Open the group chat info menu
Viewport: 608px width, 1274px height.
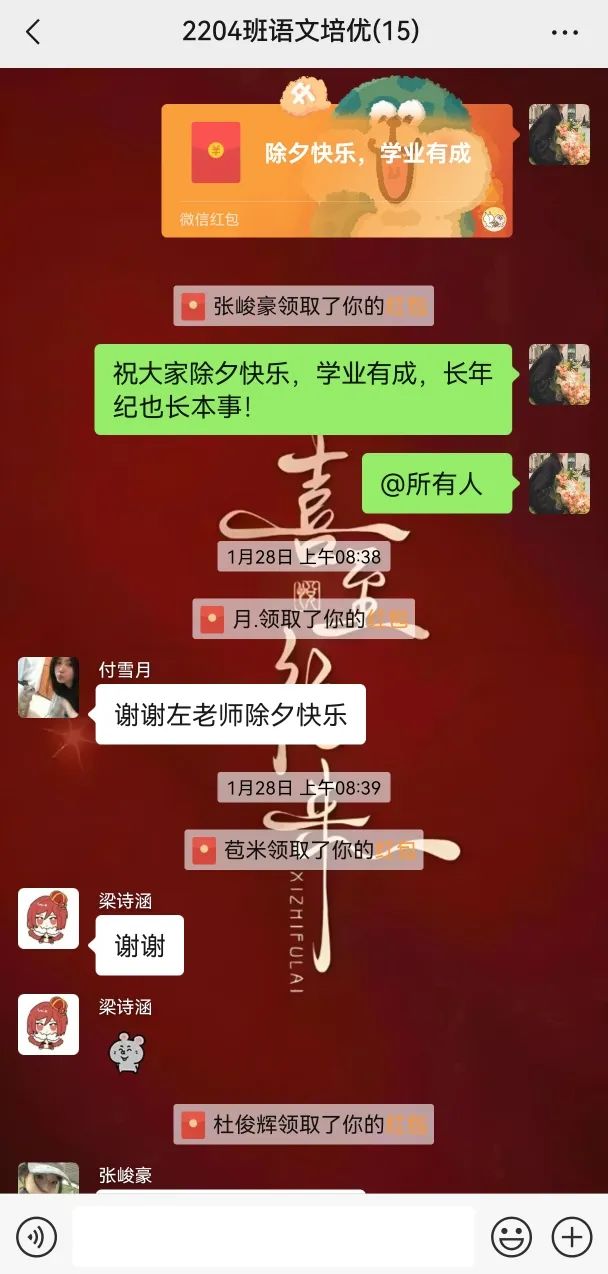pos(565,32)
